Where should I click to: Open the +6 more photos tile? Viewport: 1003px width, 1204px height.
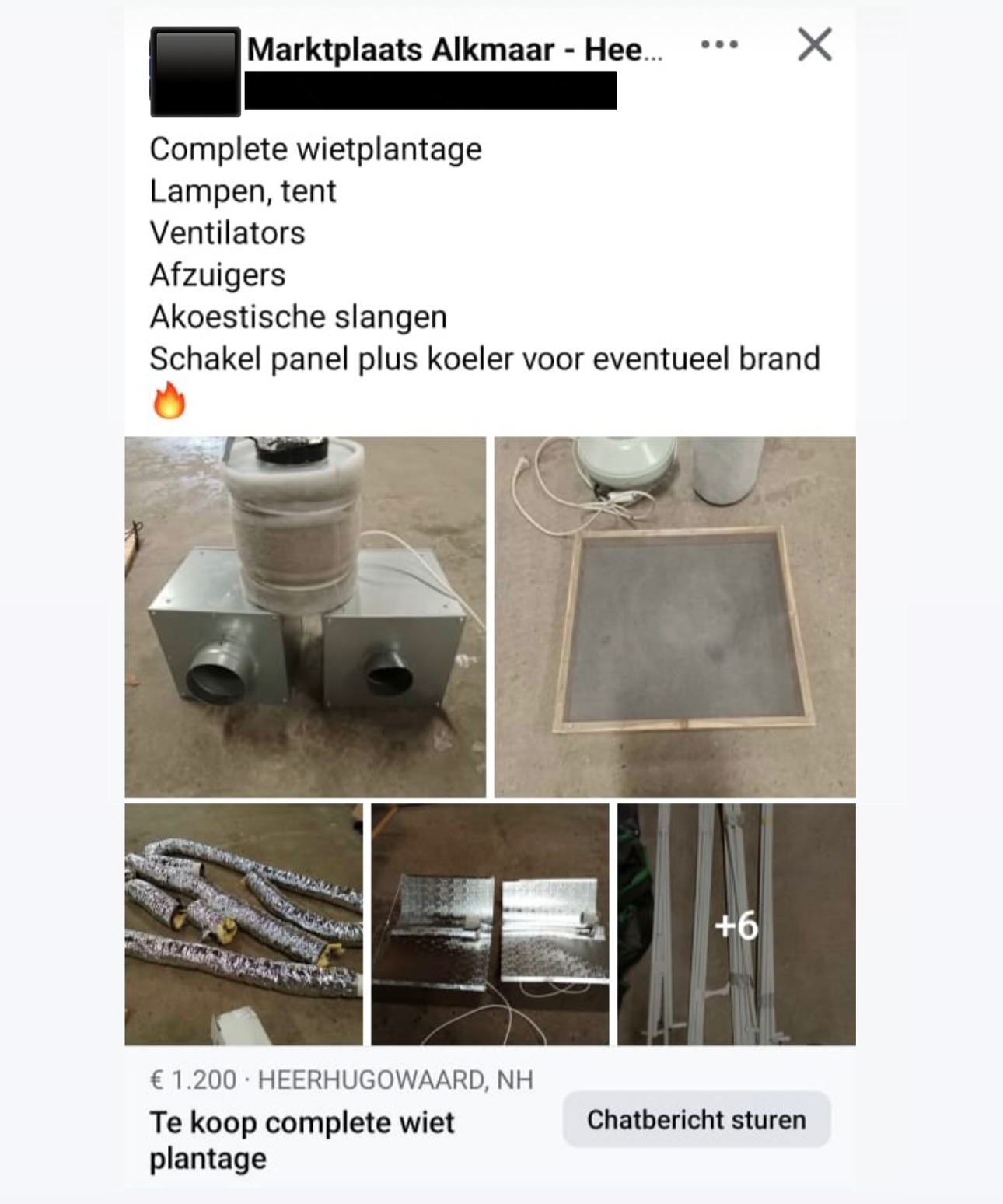tap(736, 924)
